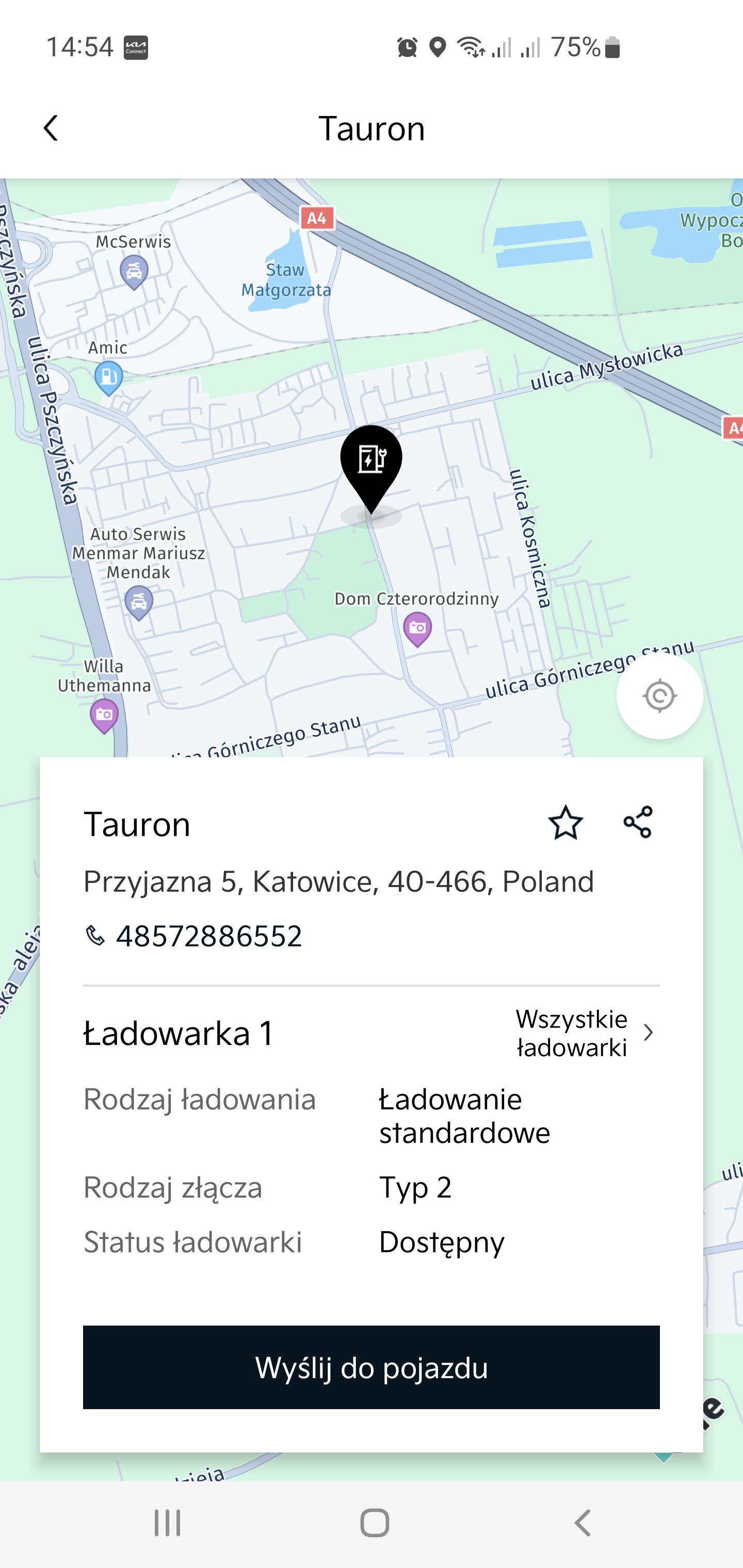Open Wszystkie ładowarki list

point(585,1033)
